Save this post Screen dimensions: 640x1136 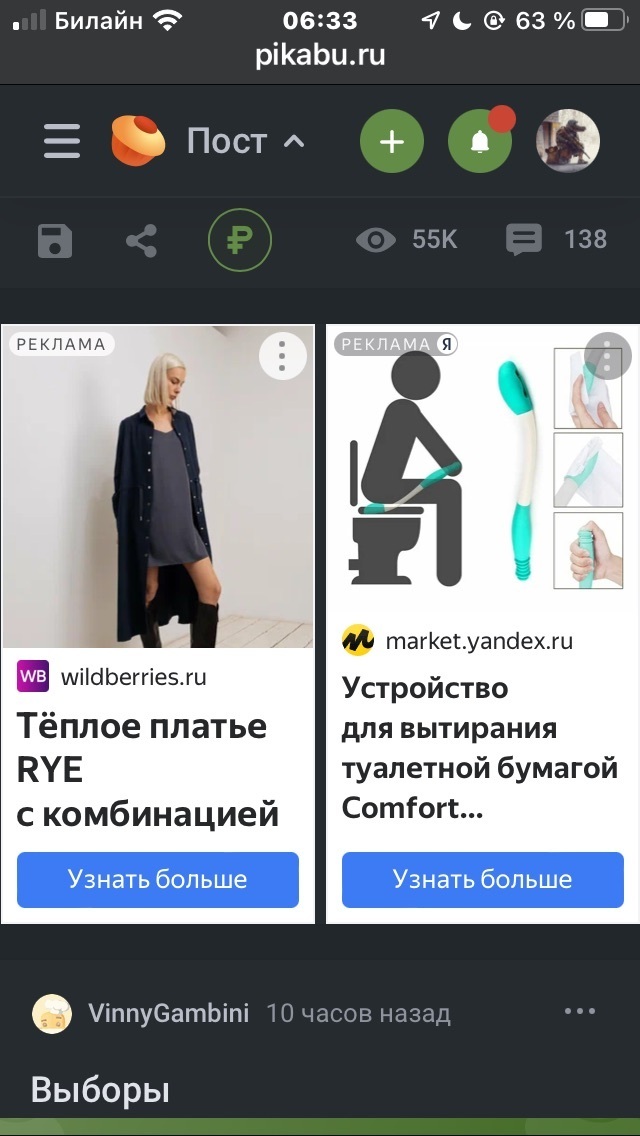(x=55, y=241)
